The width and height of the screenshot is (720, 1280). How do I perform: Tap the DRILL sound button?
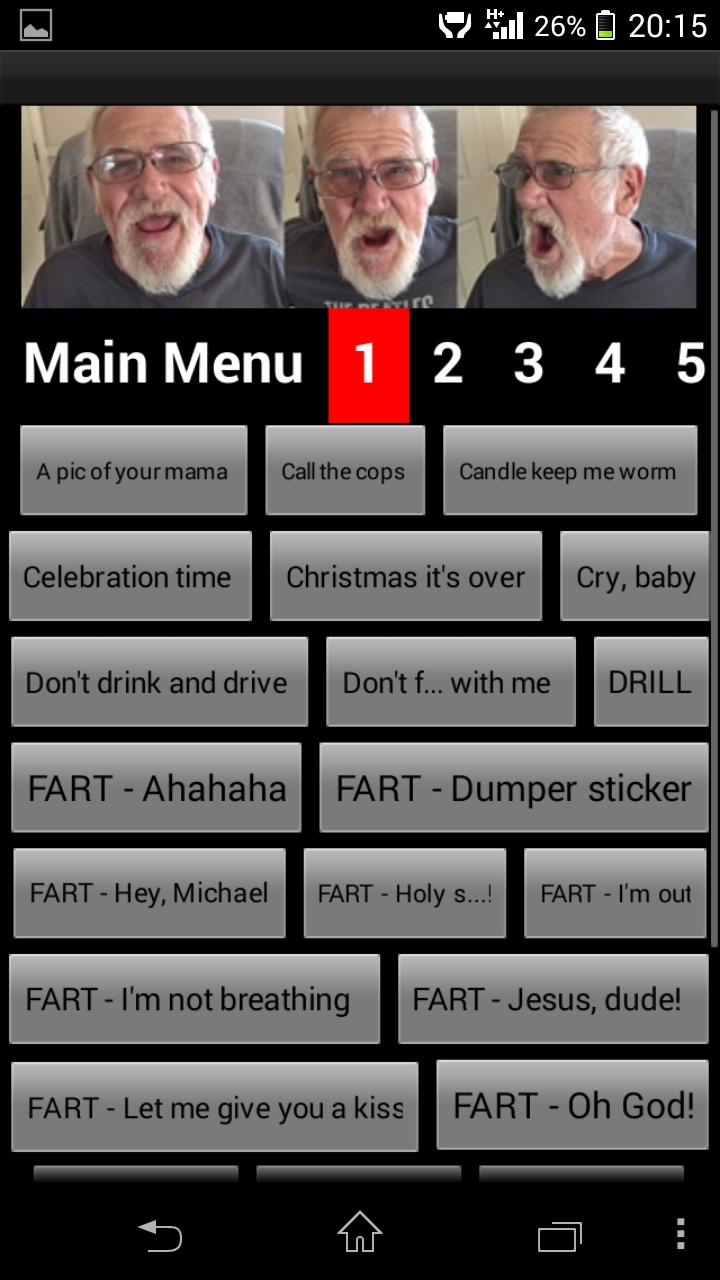[651, 682]
